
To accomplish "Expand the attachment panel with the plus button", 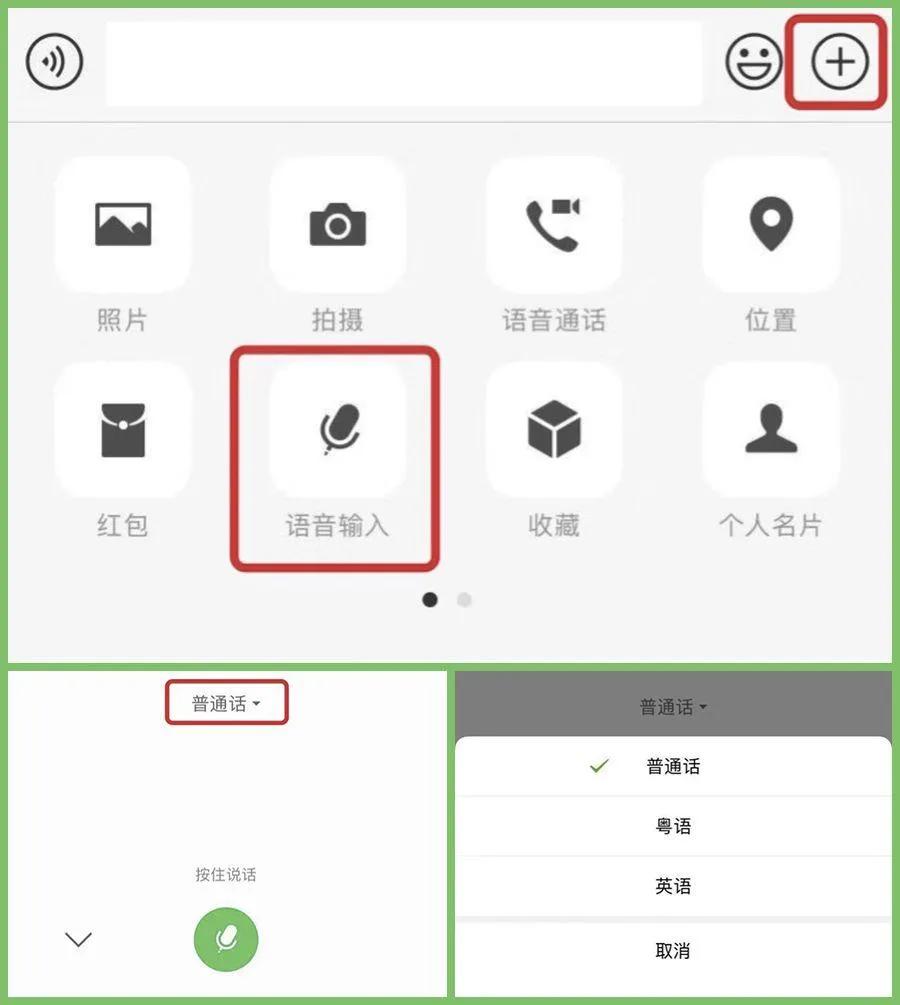I will (x=838, y=60).
